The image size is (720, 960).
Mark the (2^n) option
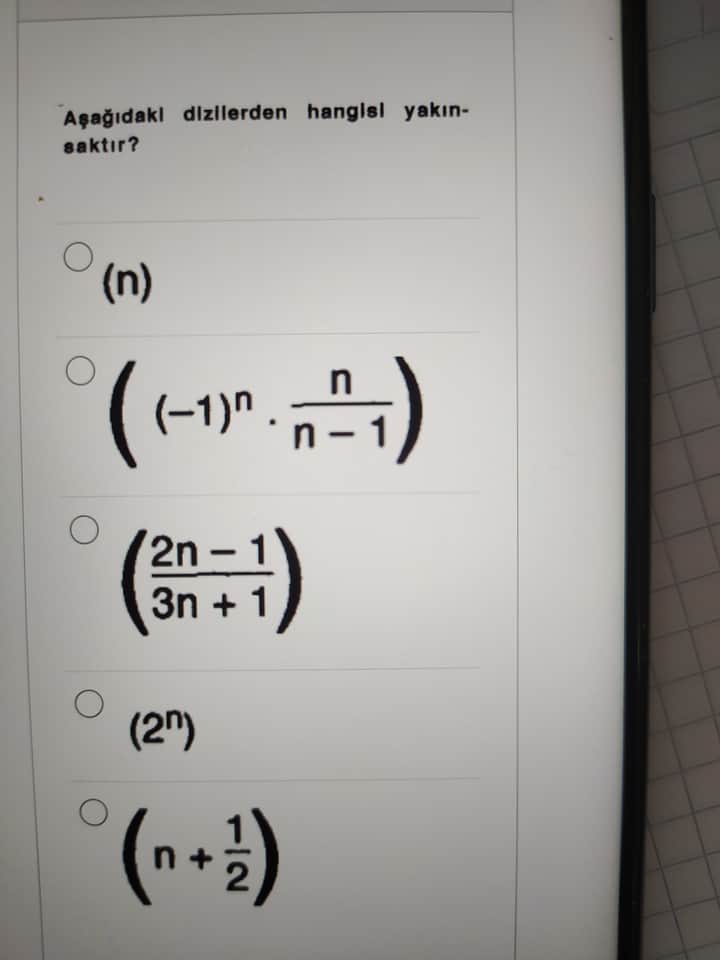point(89,704)
